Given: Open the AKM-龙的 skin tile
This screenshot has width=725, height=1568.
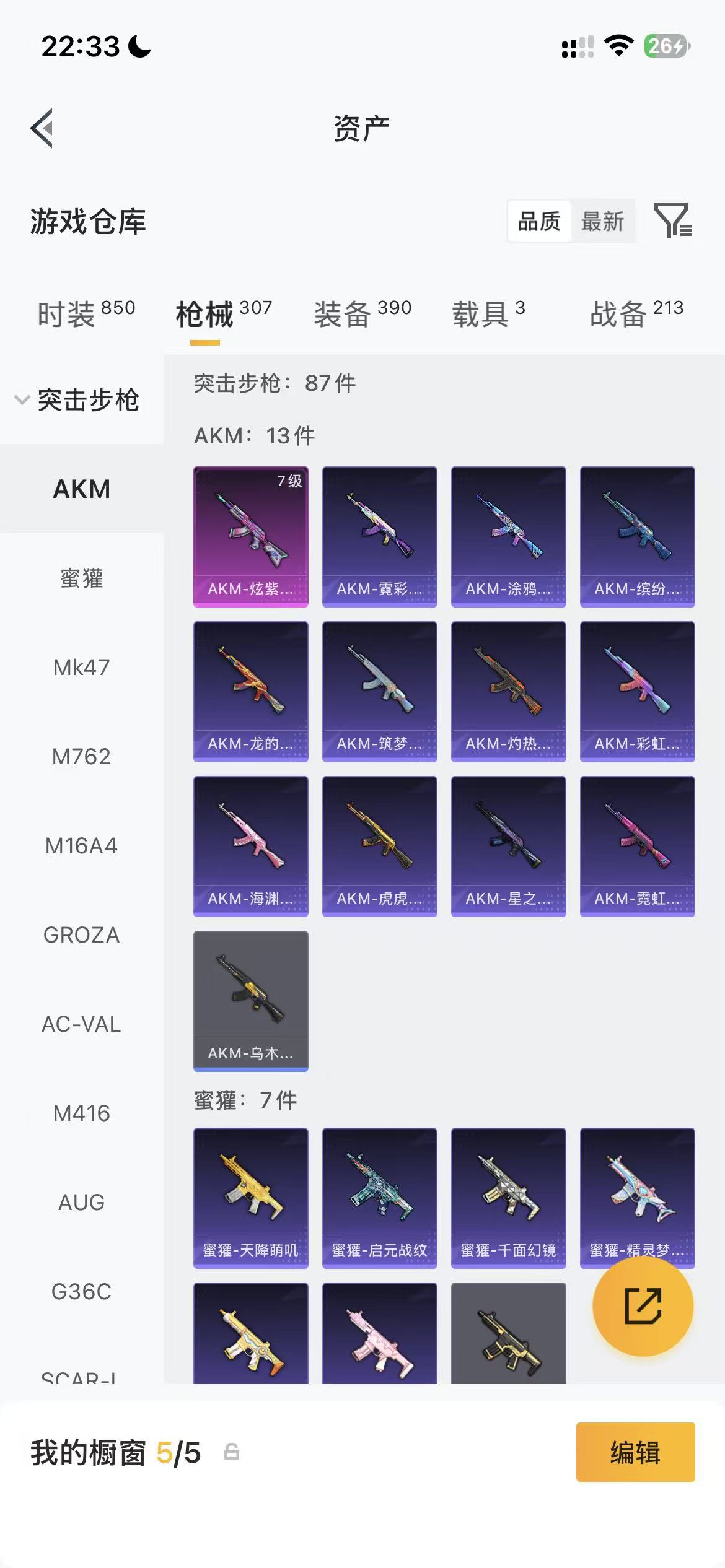Looking at the screenshot, I should tap(251, 691).
